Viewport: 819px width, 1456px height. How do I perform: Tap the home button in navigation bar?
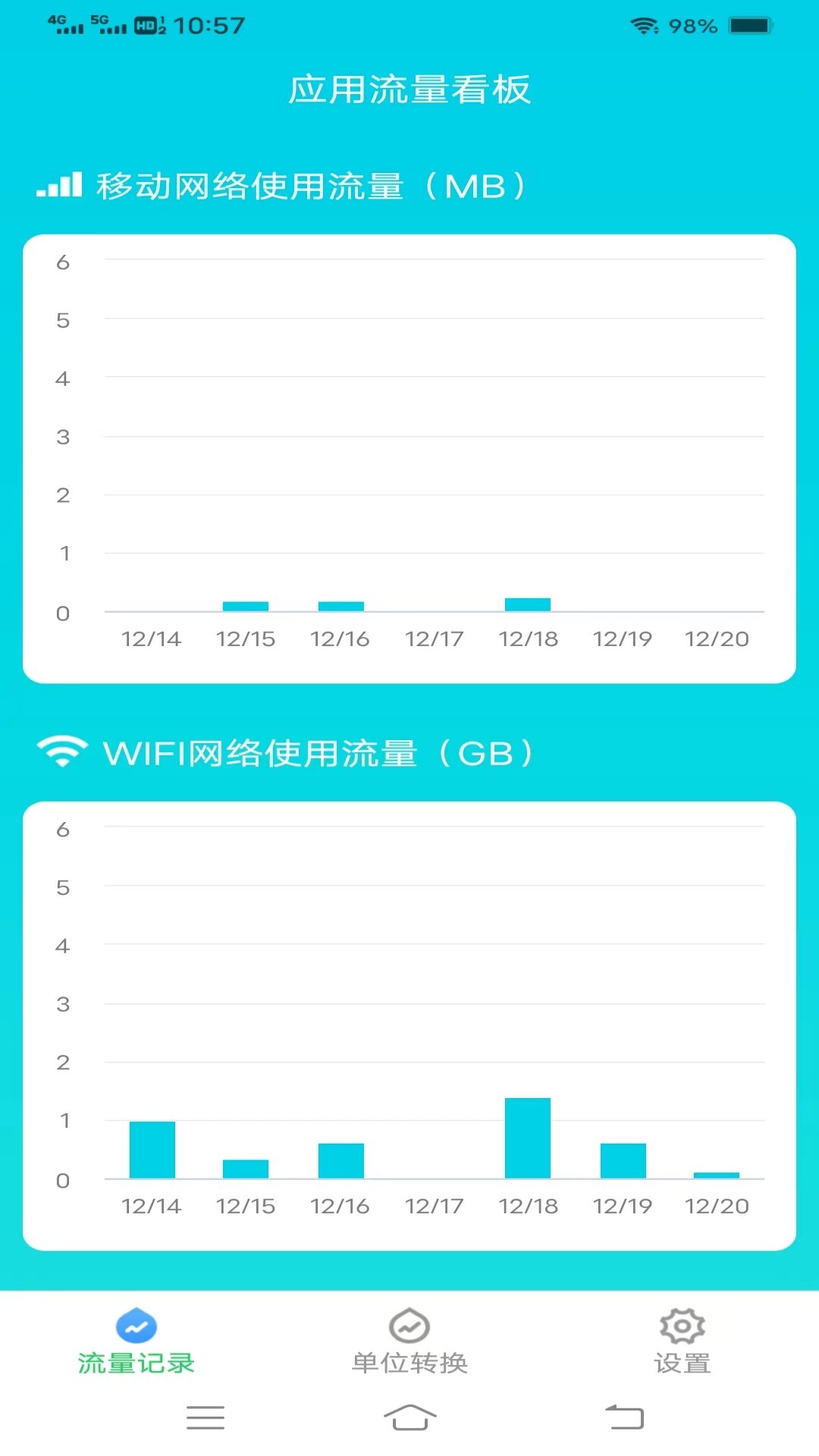(409, 1420)
